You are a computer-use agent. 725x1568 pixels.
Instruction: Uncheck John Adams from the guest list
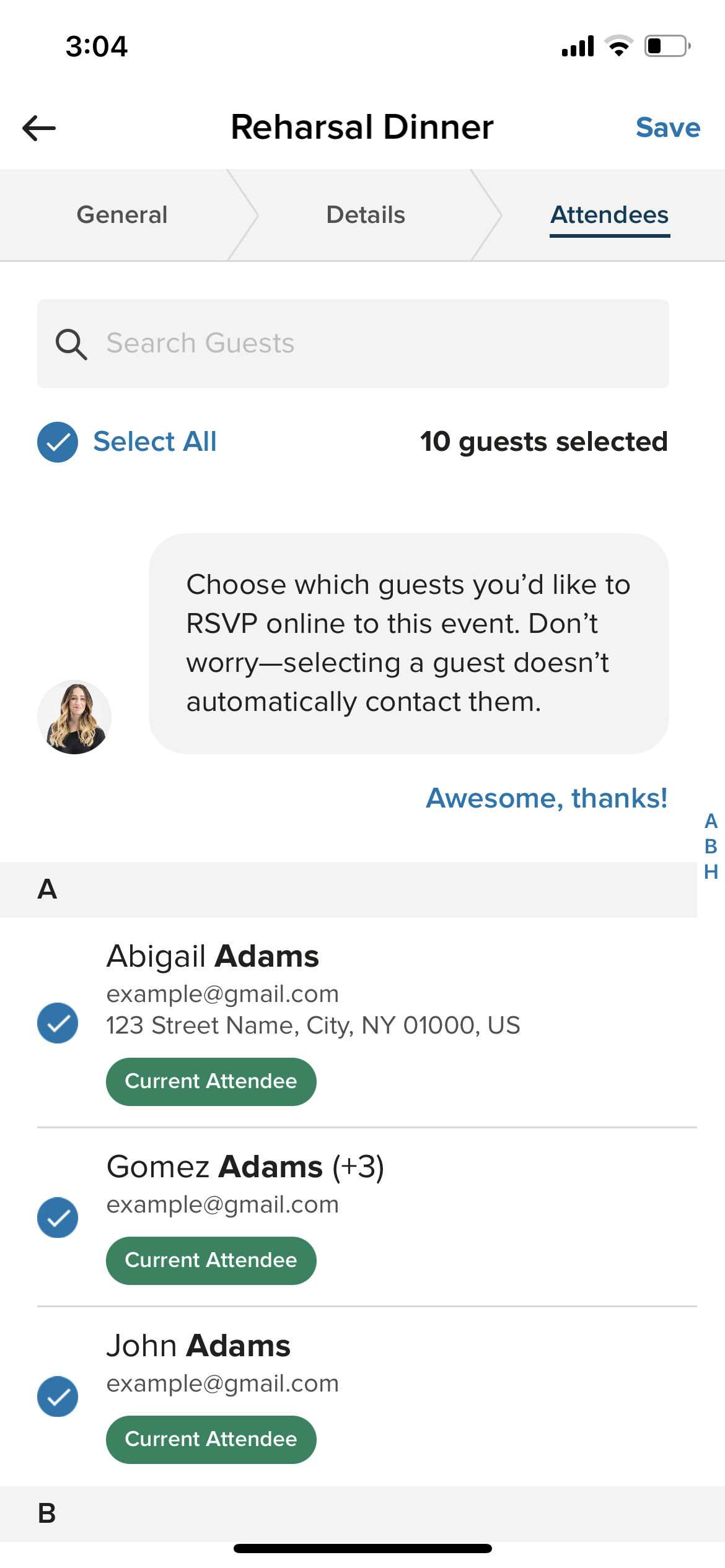(x=58, y=1396)
